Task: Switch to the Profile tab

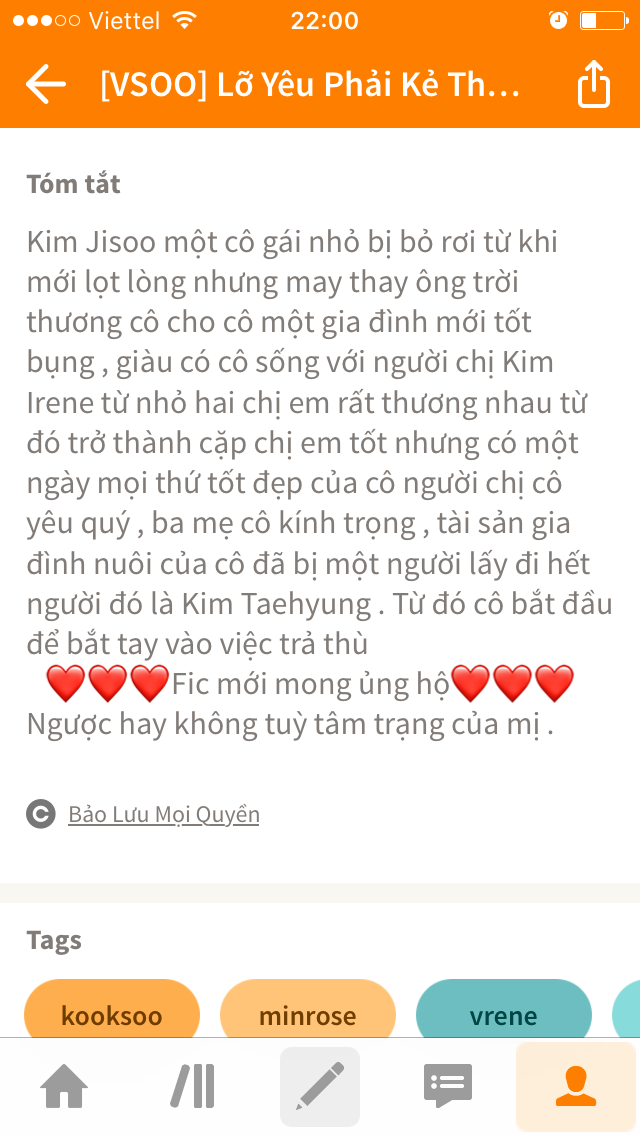Action: pos(576,1087)
